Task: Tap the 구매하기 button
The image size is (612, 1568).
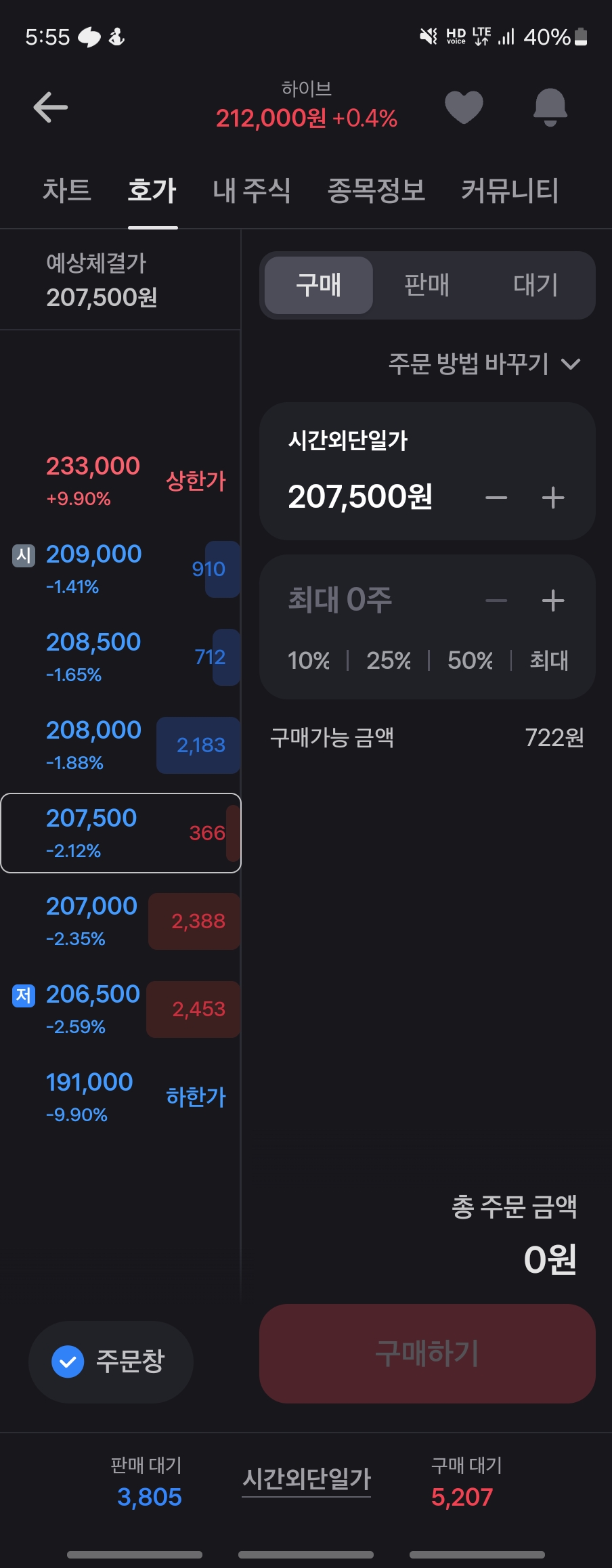Action: pos(427,1353)
